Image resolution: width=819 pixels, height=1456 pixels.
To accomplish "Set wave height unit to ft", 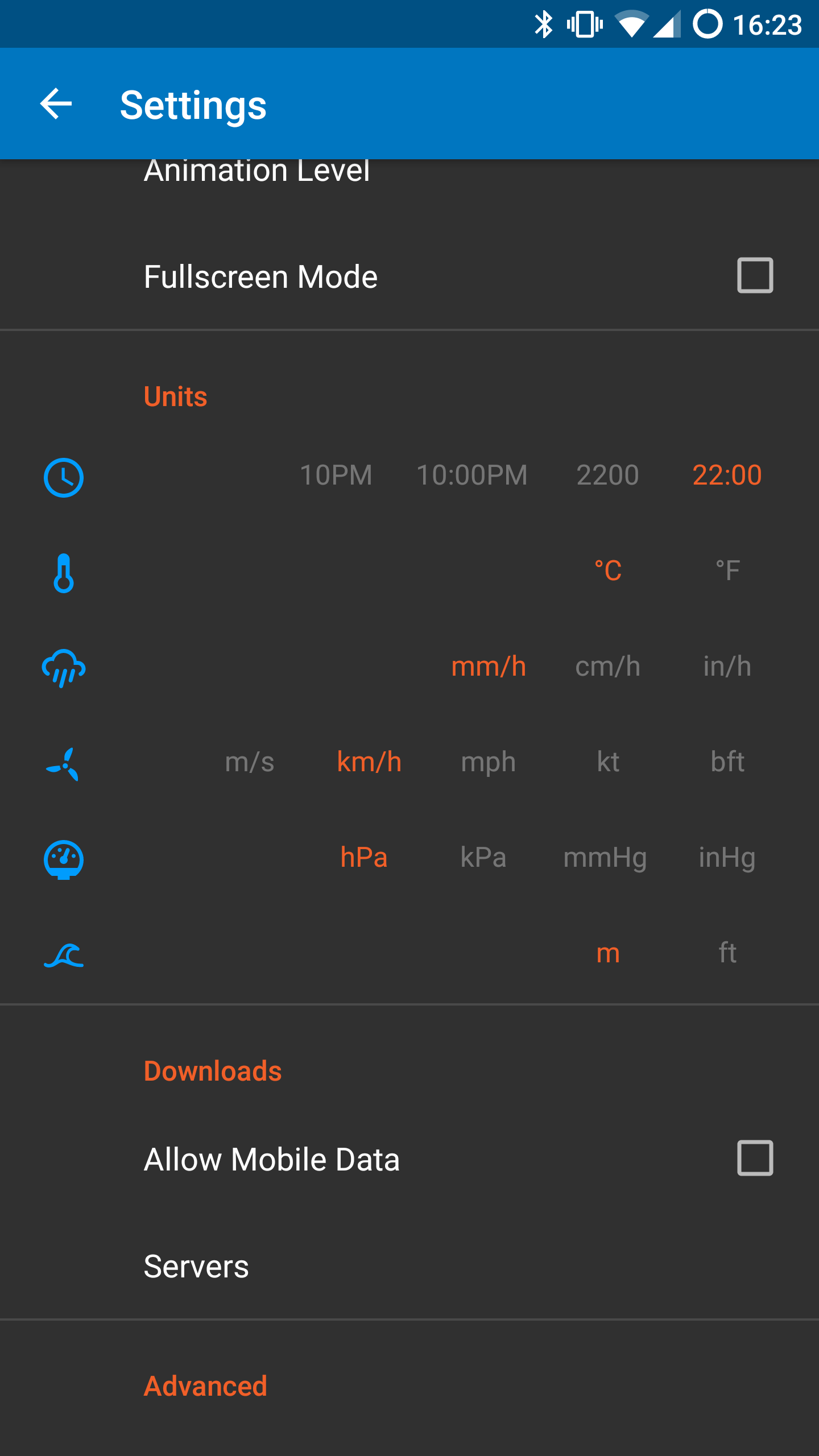I will (x=727, y=953).
